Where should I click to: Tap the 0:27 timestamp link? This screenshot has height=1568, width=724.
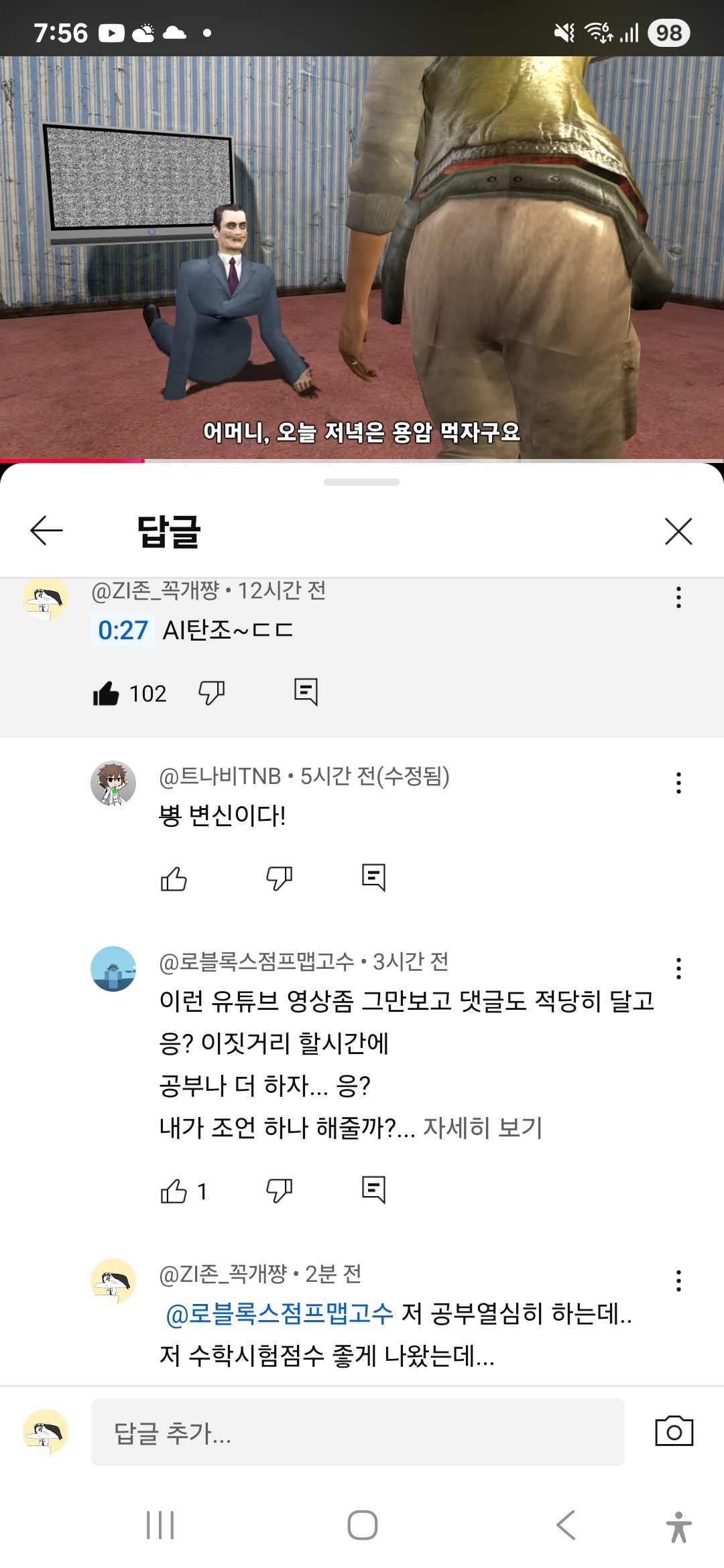pos(121,629)
